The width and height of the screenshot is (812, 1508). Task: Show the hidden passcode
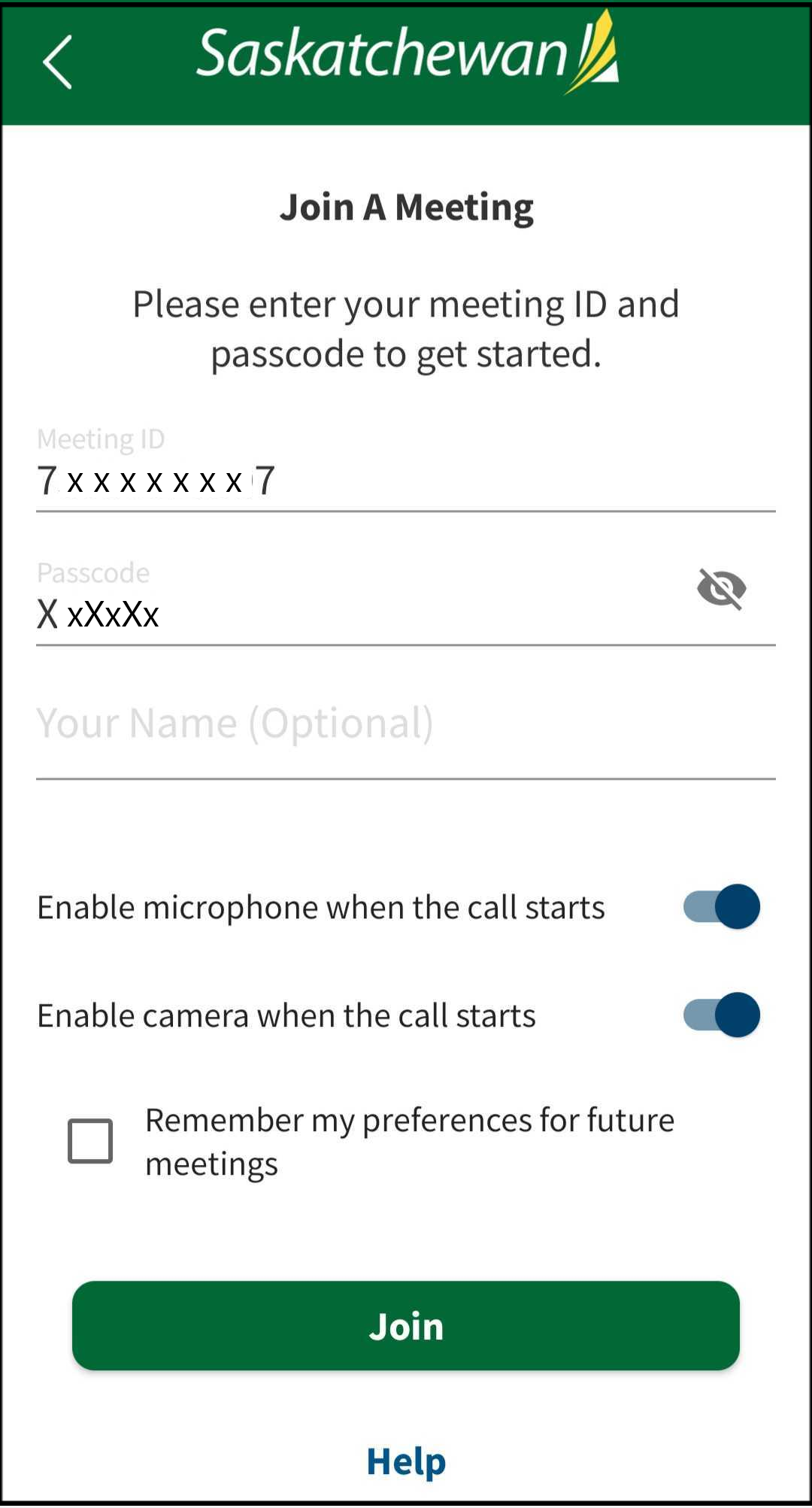721,588
